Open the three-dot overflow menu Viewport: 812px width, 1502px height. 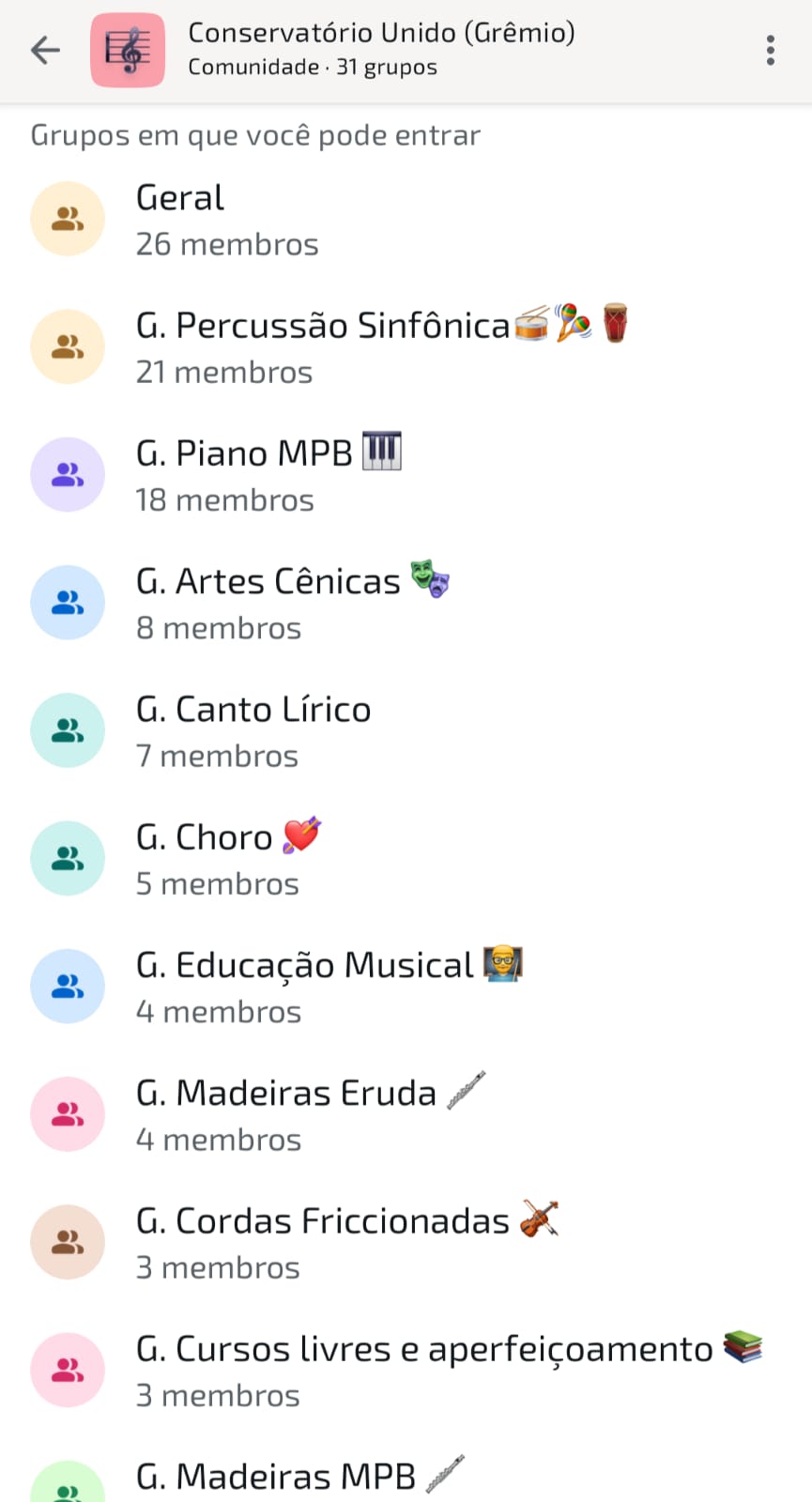click(770, 50)
